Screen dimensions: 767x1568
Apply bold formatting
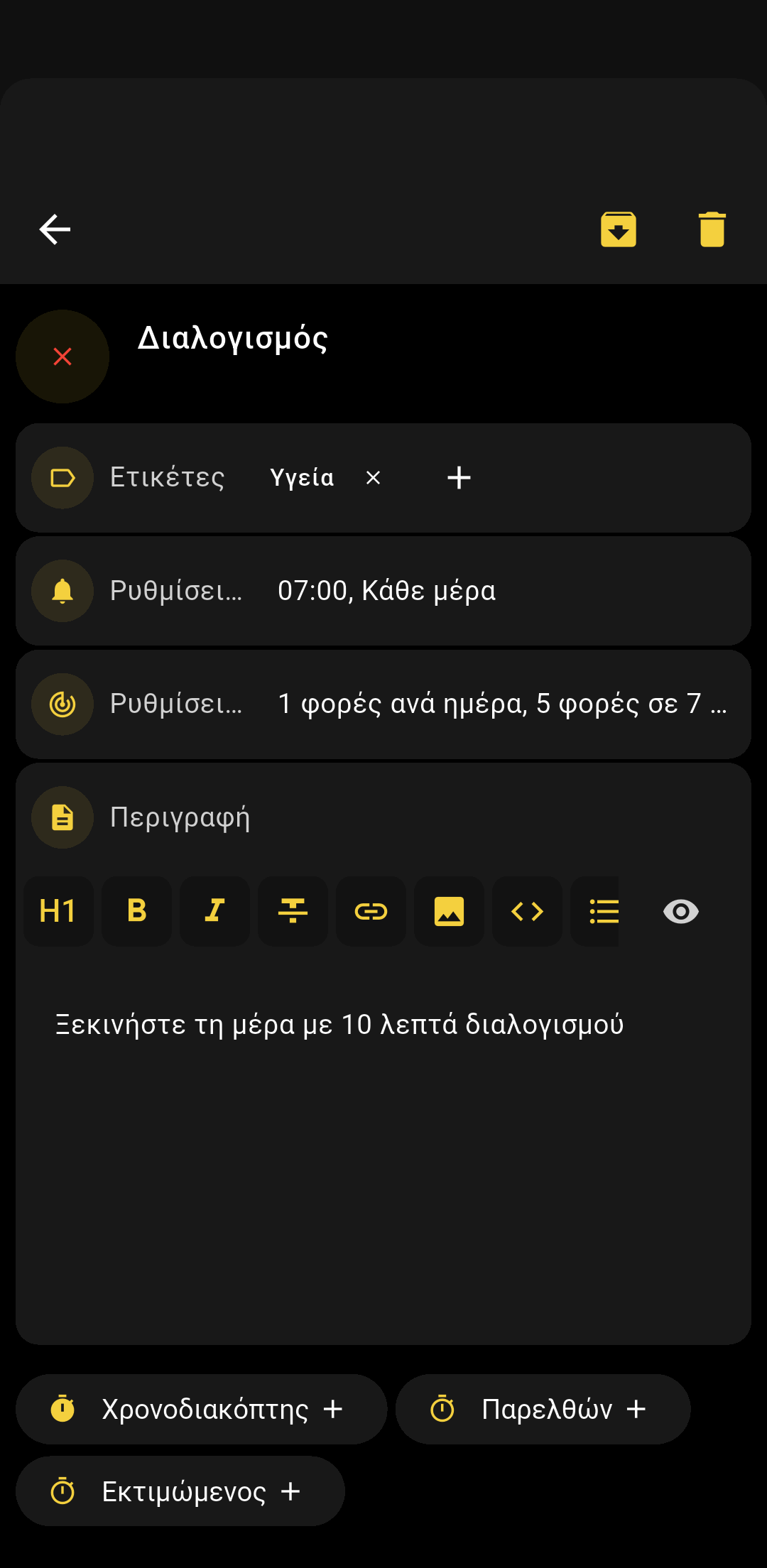pyautogui.click(x=136, y=911)
